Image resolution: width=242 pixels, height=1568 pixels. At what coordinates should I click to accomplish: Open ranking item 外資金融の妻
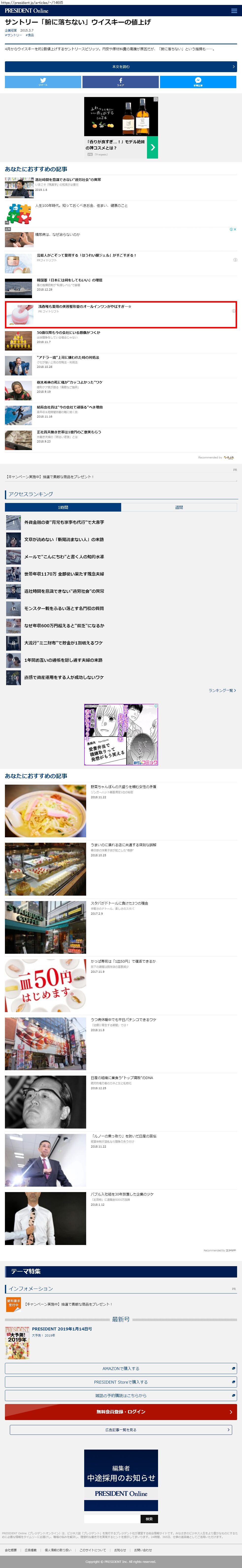(x=64, y=522)
